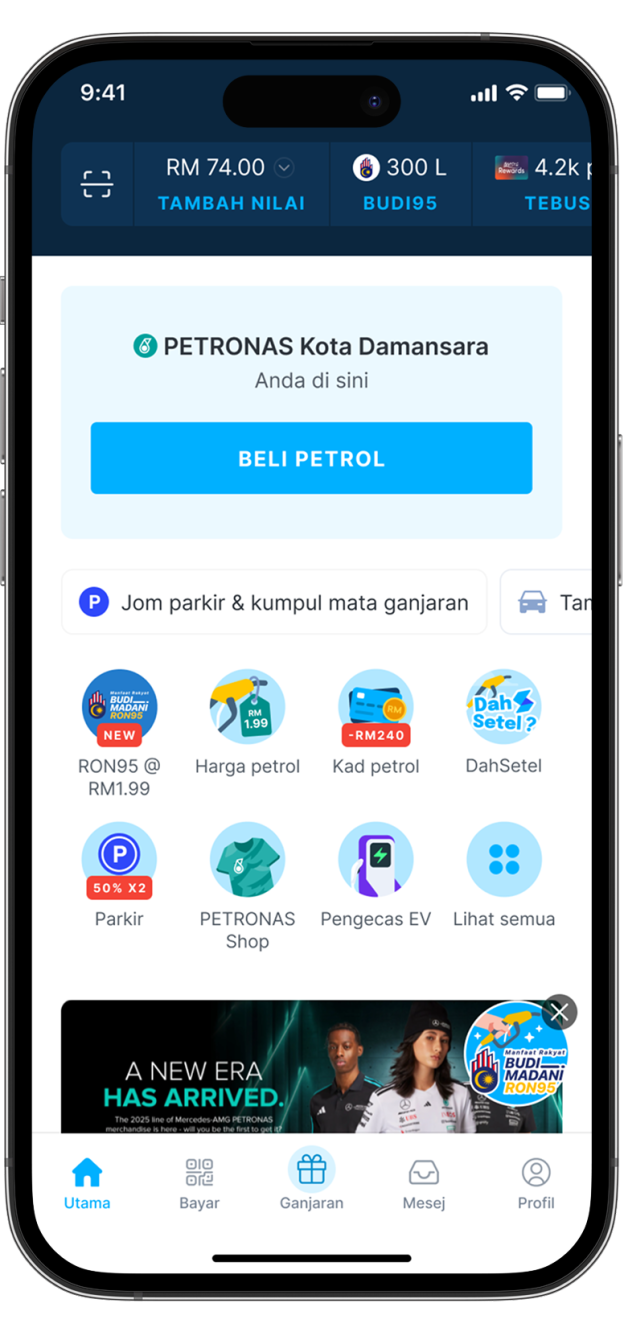The image size is (624, 1332).
Task: Dismiss the floating Budi Madani RON95 badge
Action: 559,1012
